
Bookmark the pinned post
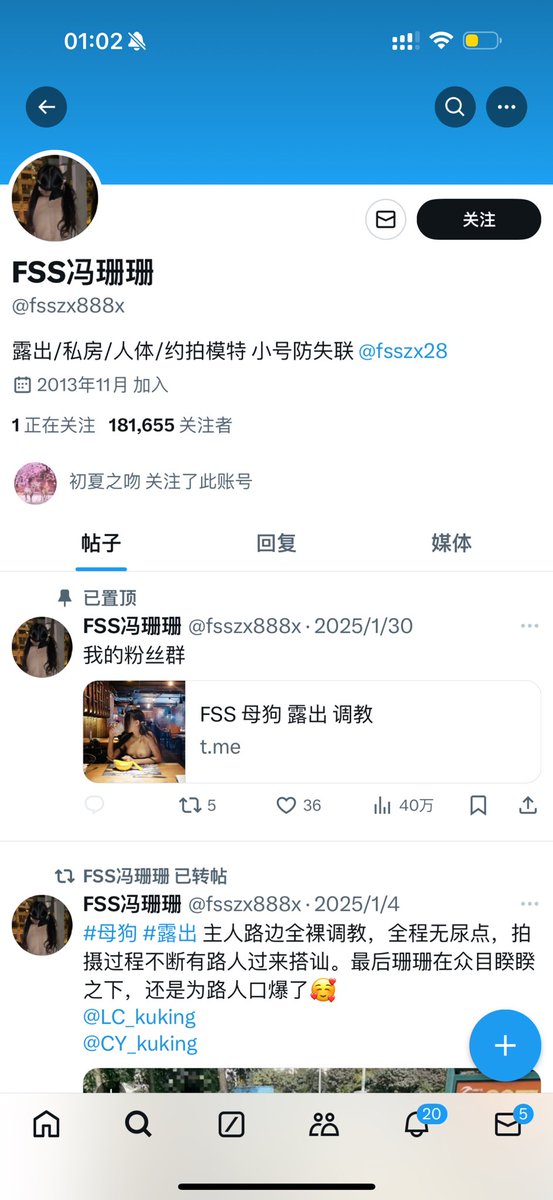(478, 805)
